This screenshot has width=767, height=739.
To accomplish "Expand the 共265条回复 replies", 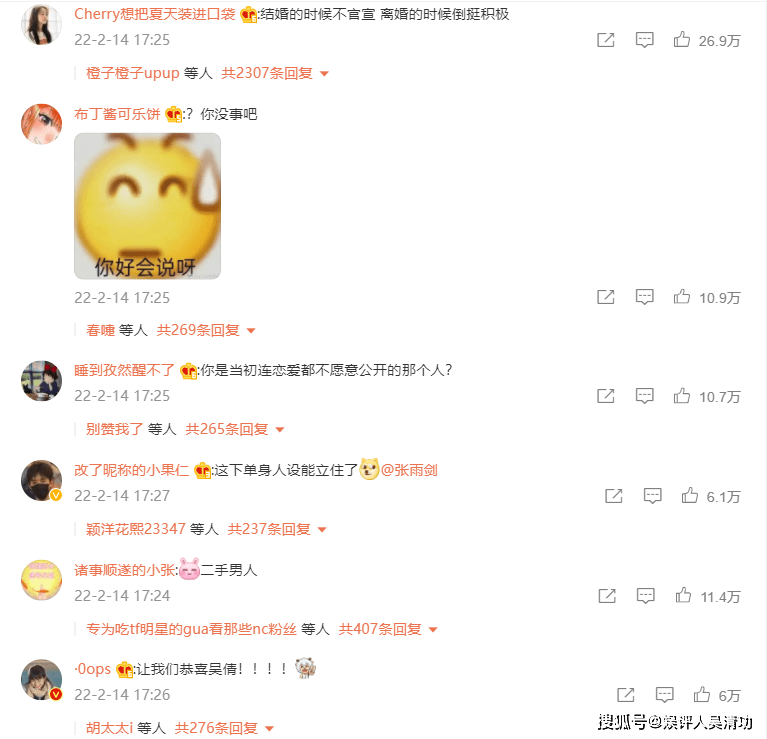I will pyautogui.click(x=234, y=429).
